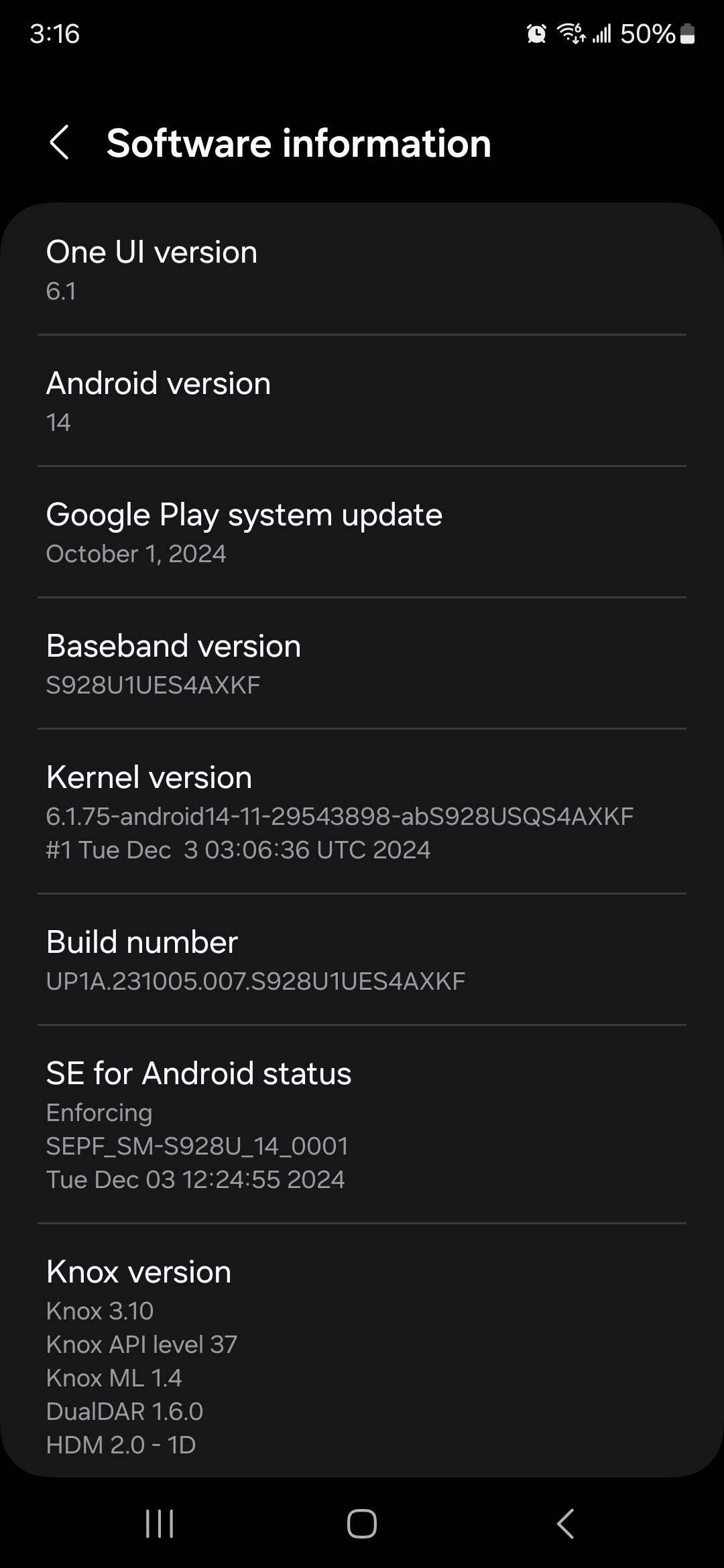Open the One UI version row
The image size is (724, 1568).
pyautogui.click(x=362, y=269)
